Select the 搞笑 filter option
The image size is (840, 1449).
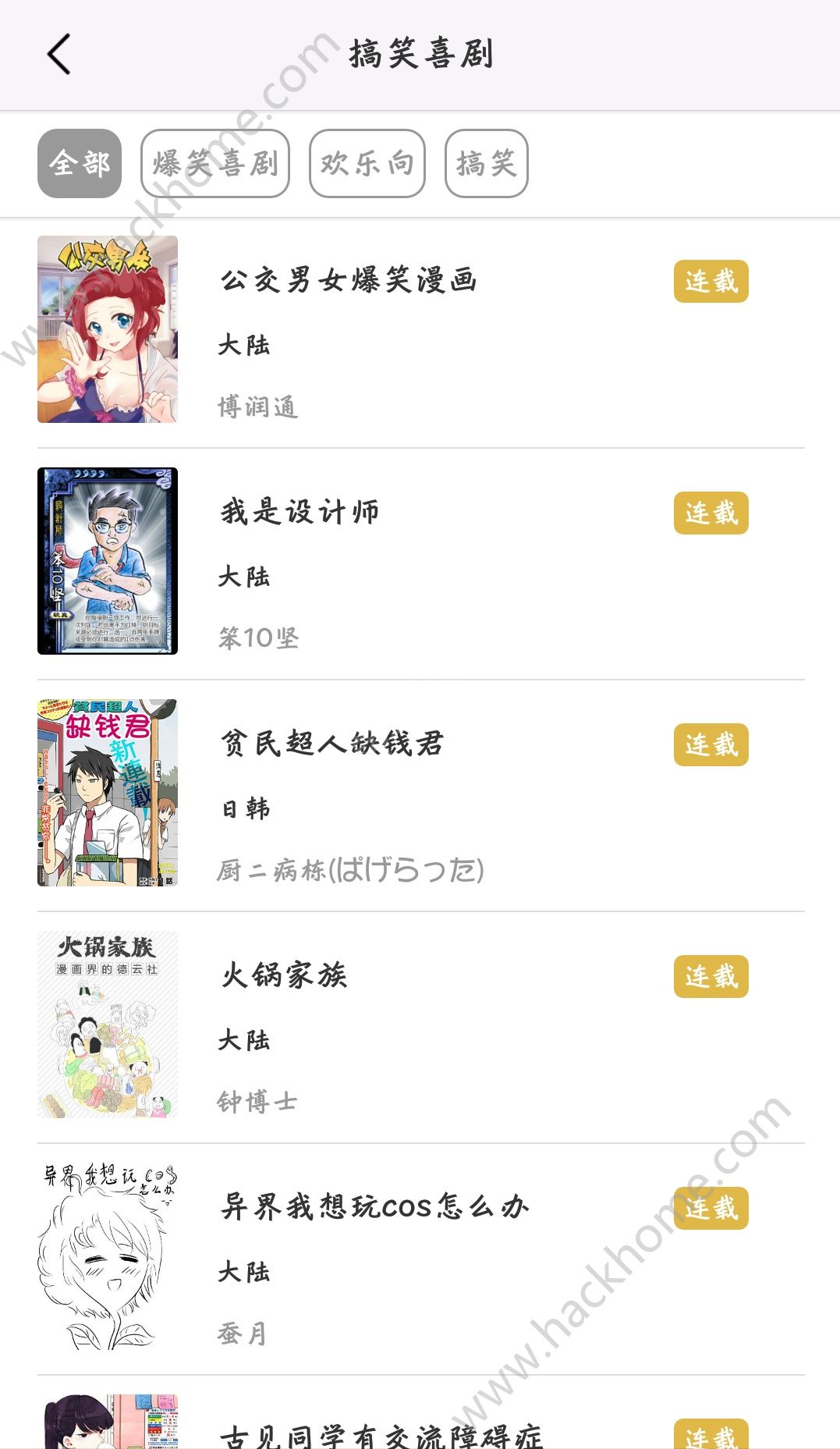pos(487,164)
